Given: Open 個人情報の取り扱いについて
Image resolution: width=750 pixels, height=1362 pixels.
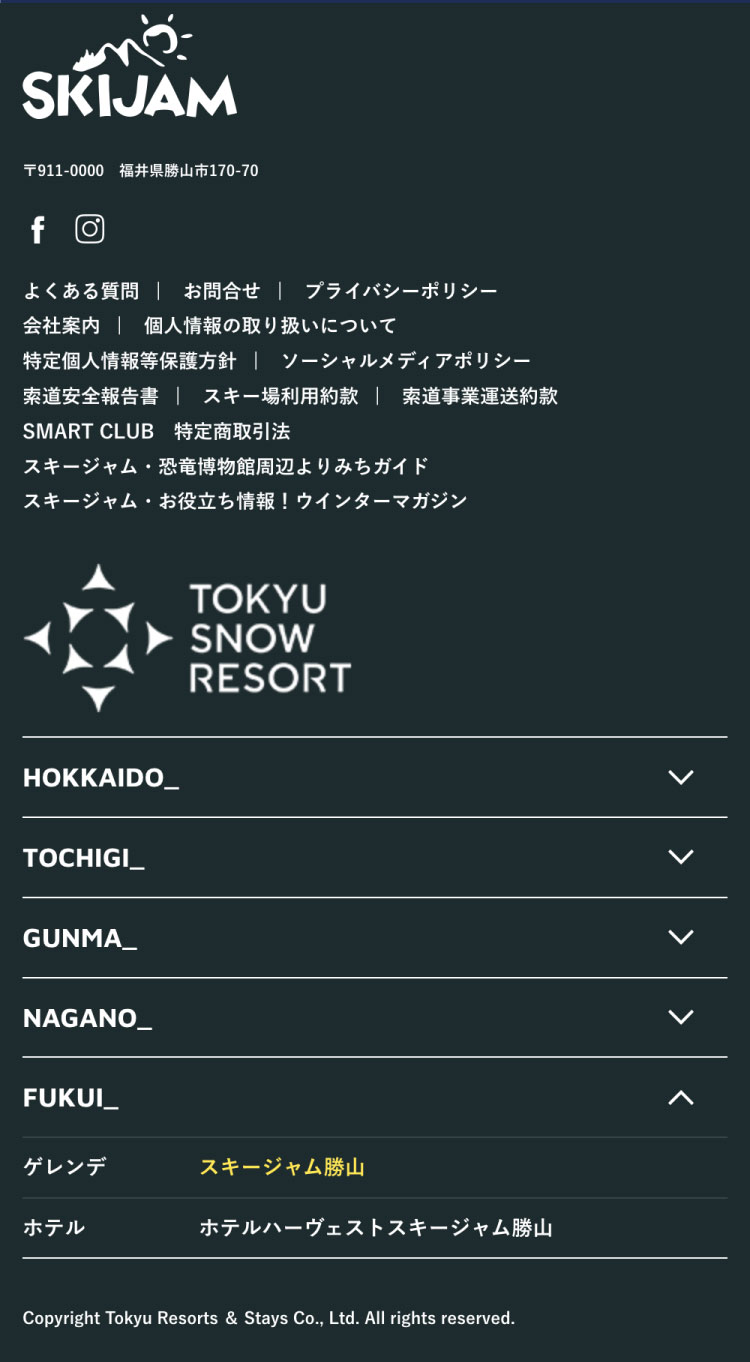Looking at the screenshot, I should pos(270,326).
